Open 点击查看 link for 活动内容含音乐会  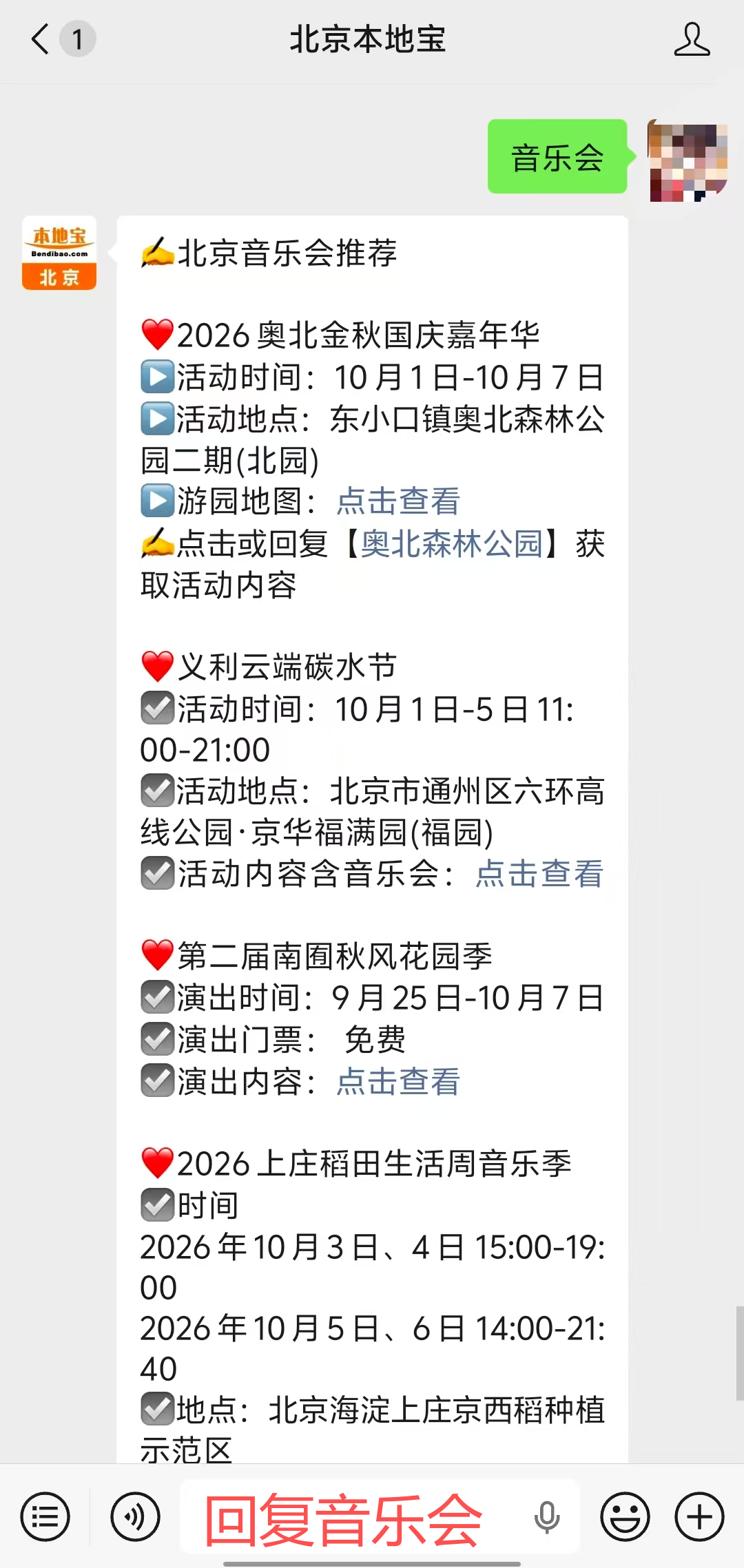(539, 874)
